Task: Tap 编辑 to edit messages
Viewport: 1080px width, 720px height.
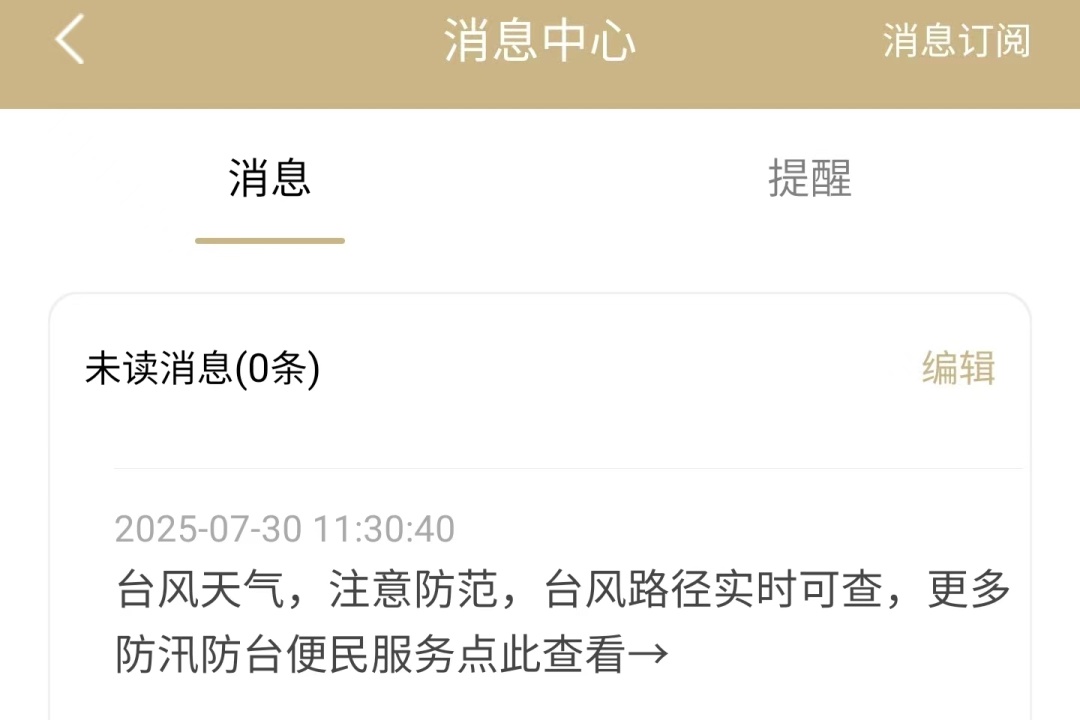Action: coord(958,369)
